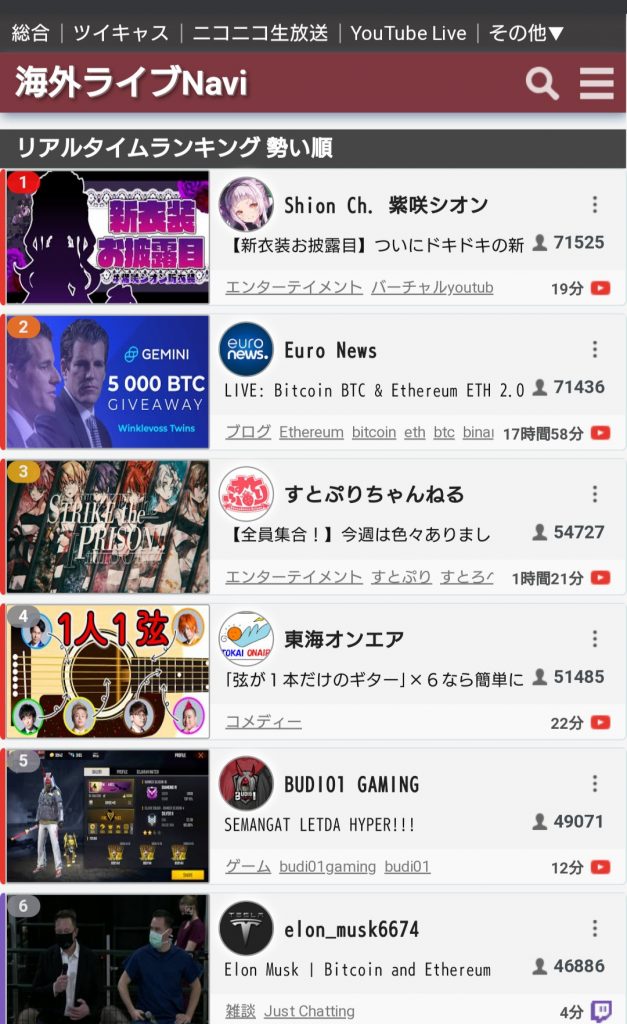Select the budi01gaming tag link
The height and width of the screenshot is (1024, 627).
tap(327, 867)
